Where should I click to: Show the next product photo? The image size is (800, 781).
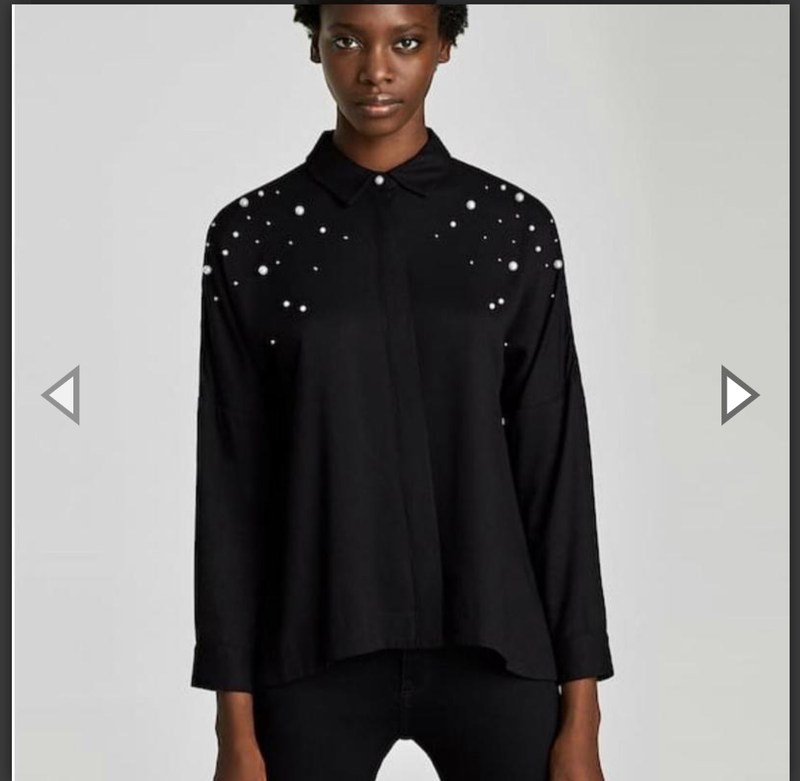coord(739,395)
